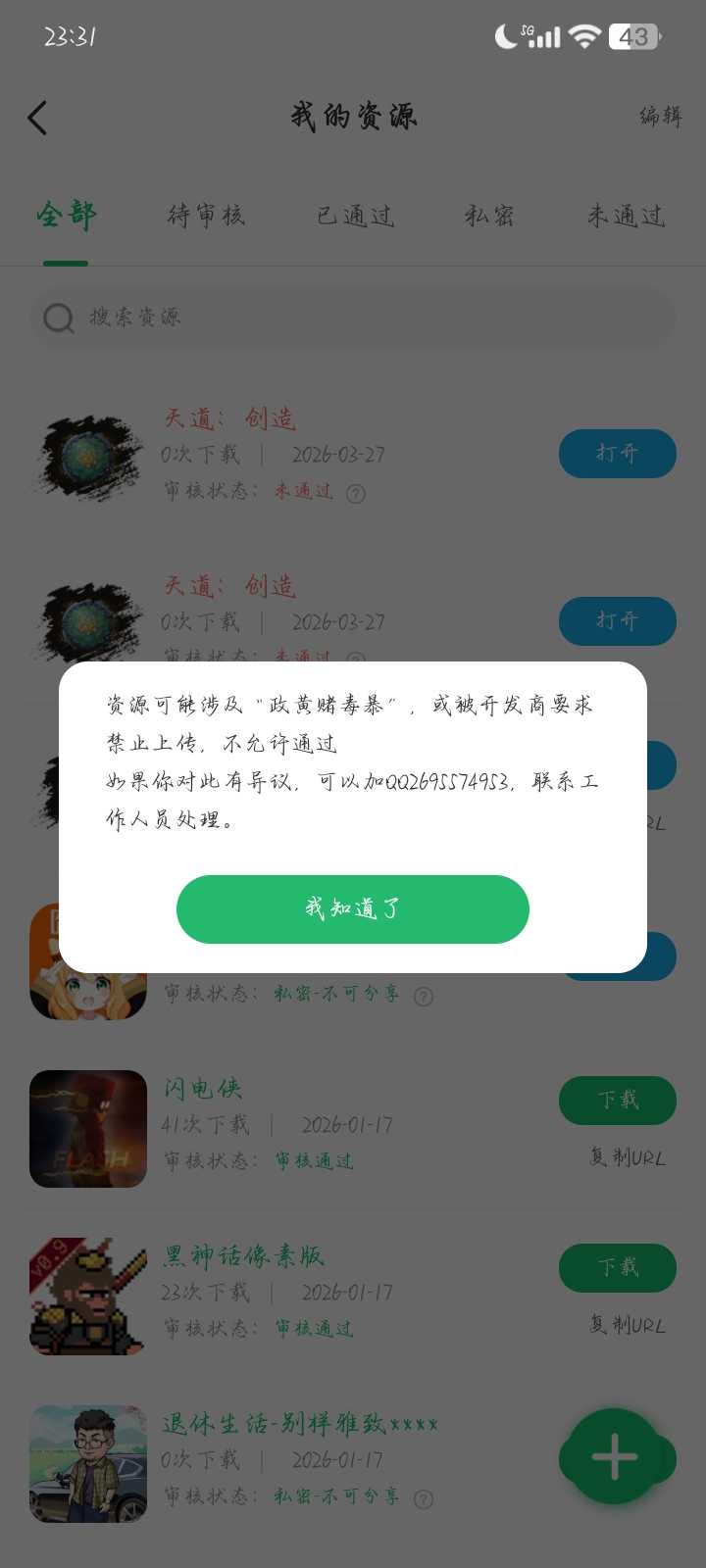Switch to the 私密 tab
The image size is (706, 1568).
[x=489, y=216]
